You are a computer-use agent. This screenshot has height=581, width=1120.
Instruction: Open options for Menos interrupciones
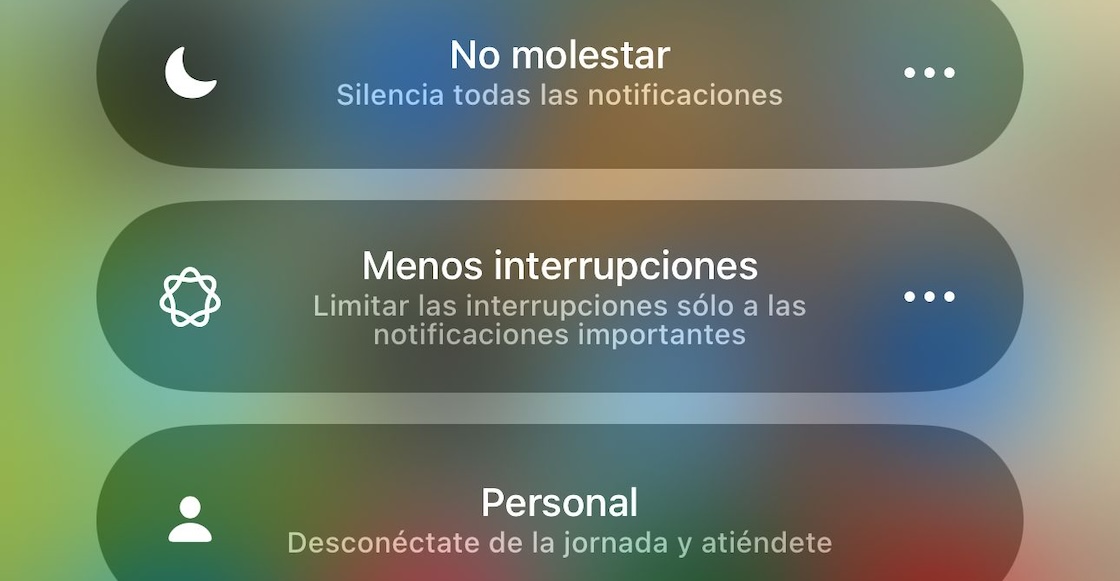pyautogui.click(x=929, y=297)
